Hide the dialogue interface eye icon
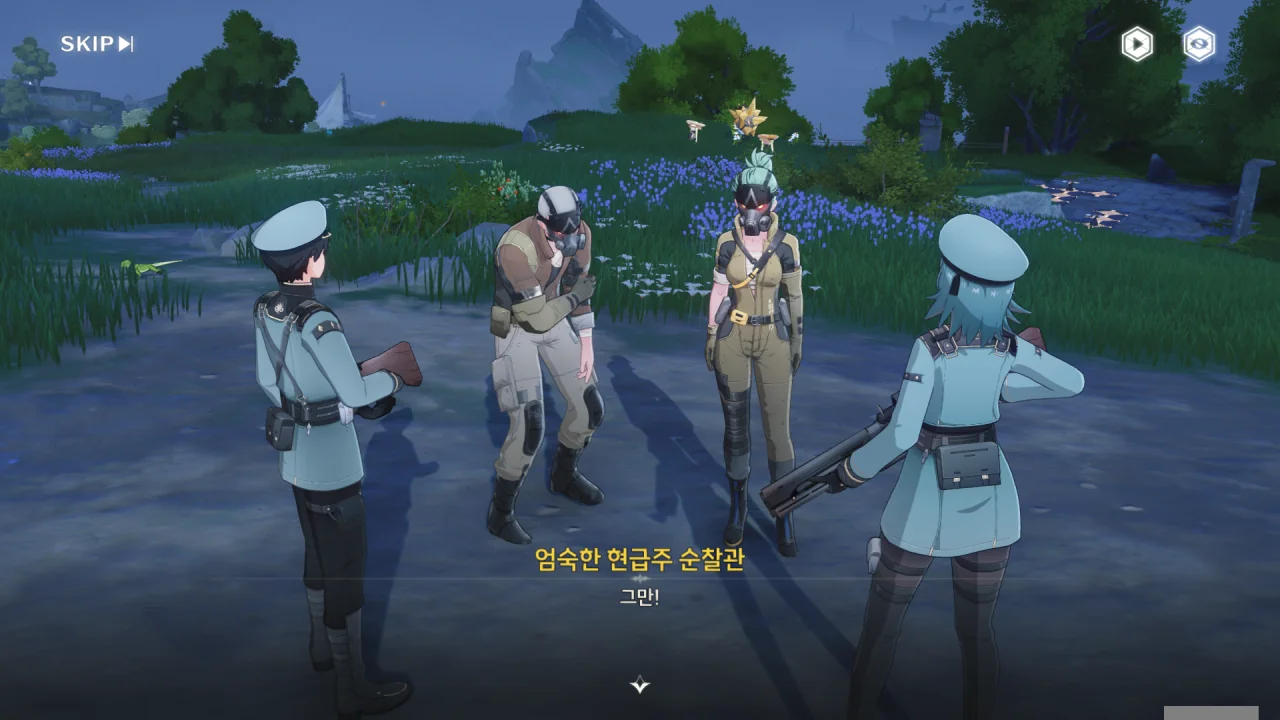Image resolution: width=1280 pixels, height=720 pixels. pos(1199,44)
